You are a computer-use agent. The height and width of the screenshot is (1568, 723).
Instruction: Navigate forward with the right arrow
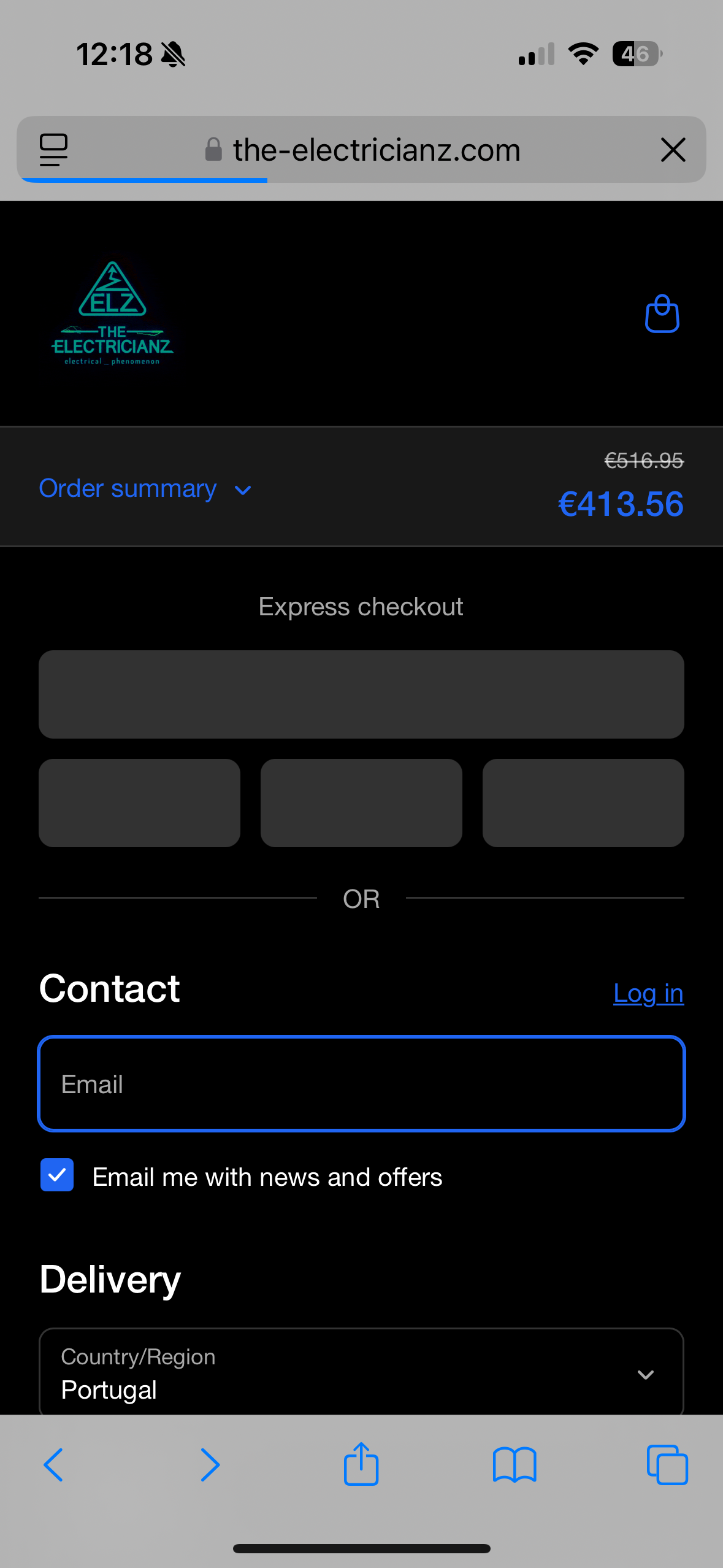pyautogui.click(x=209, y=1465)
